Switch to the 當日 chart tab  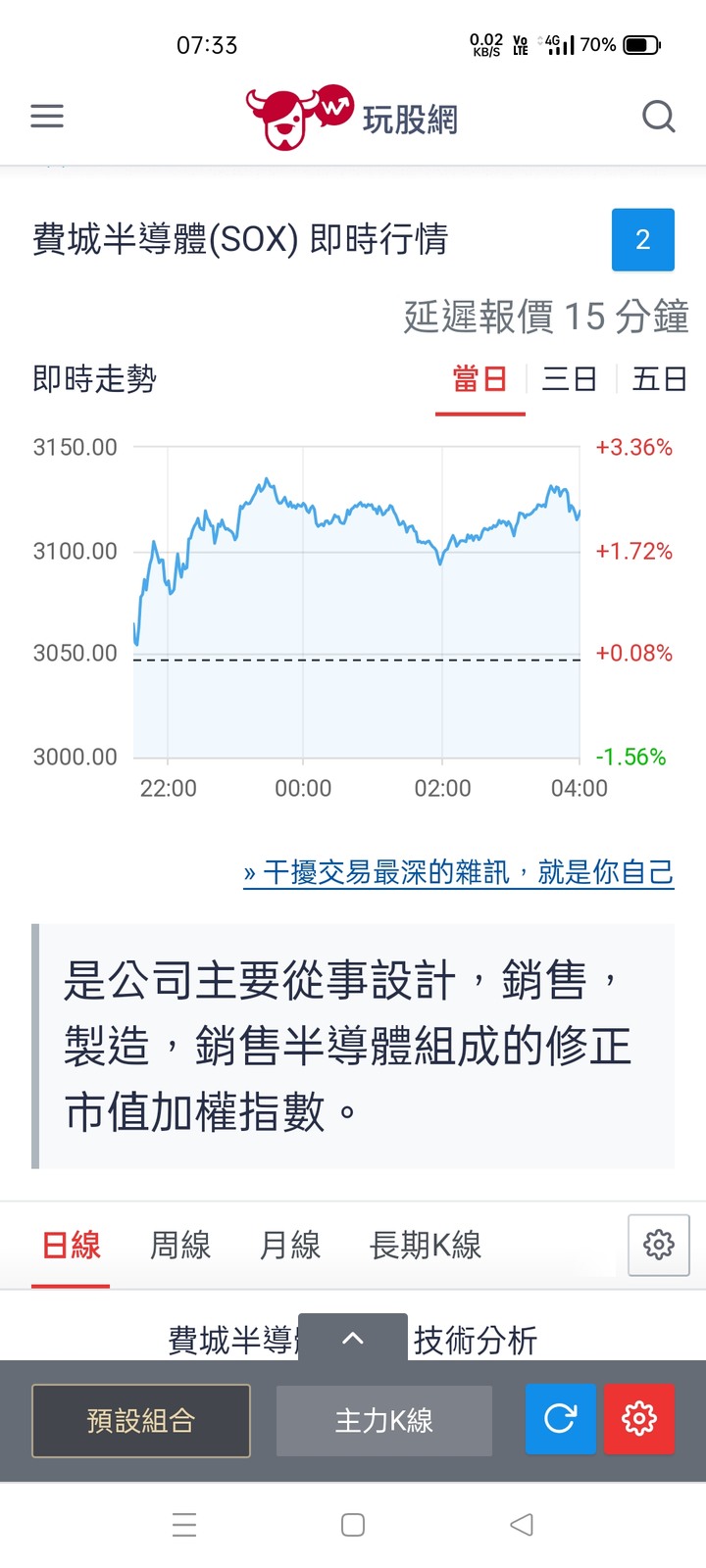pyautogui.click(x=479, y=379)
